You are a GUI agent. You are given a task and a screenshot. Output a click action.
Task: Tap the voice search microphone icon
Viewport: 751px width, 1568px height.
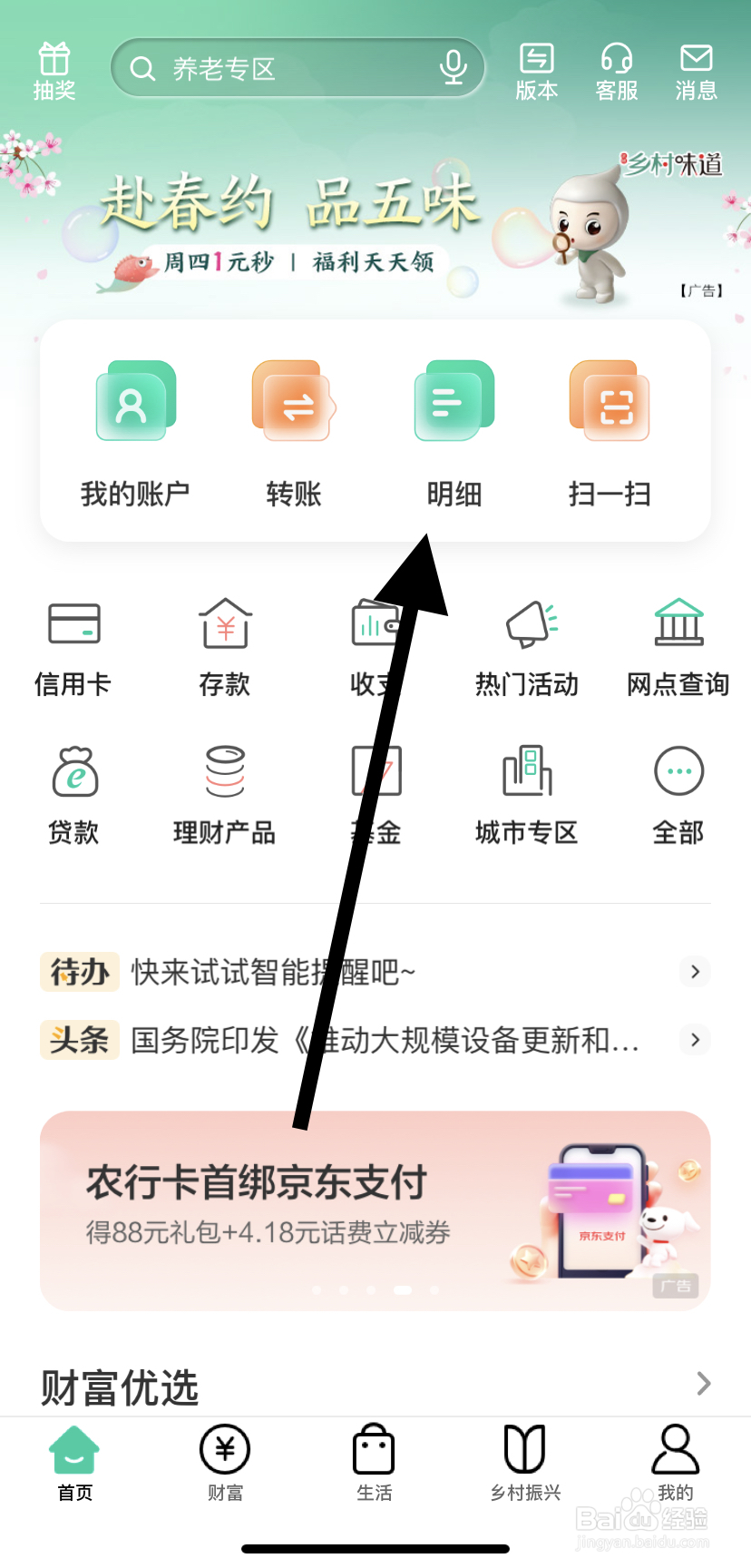[454, 66]
